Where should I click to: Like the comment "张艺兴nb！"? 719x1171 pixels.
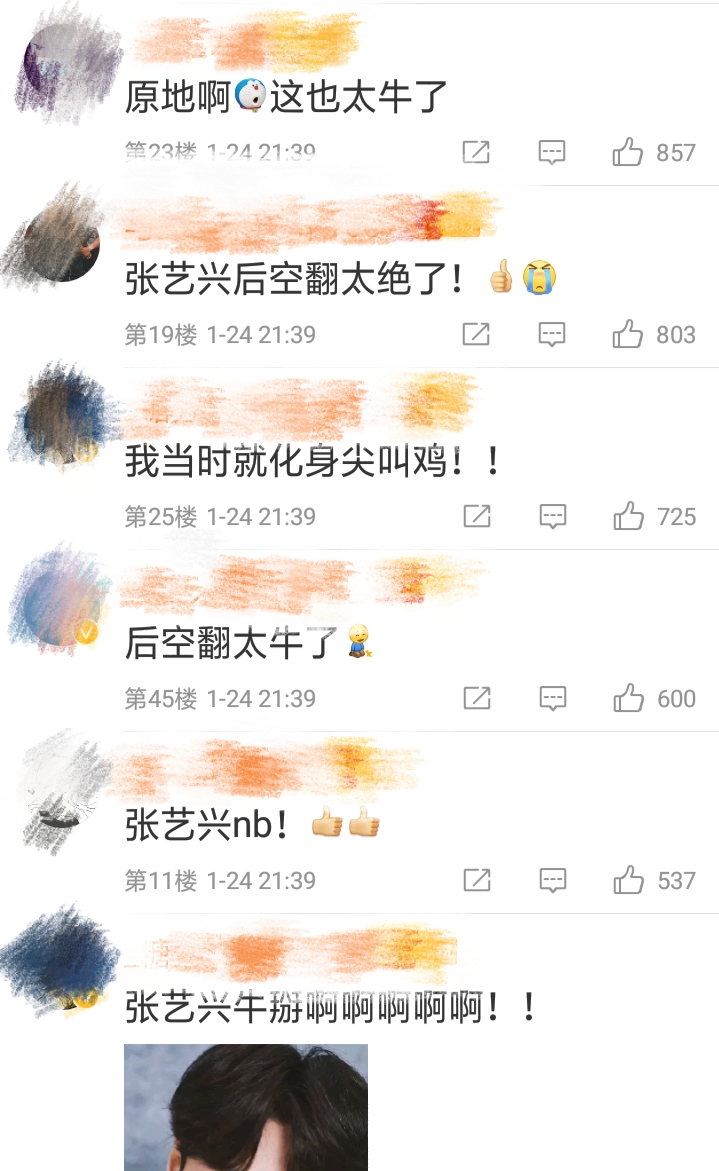628,881
